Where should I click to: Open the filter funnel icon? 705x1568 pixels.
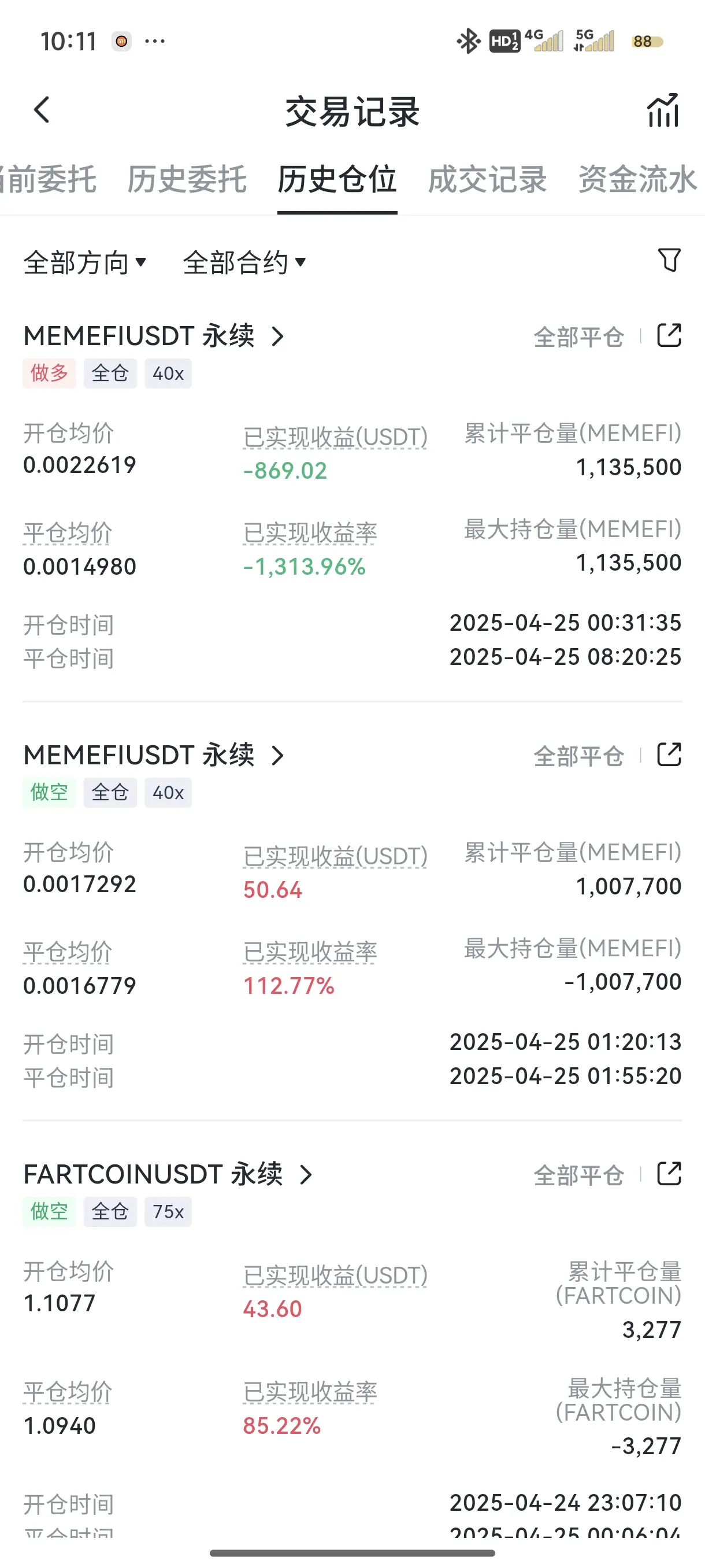669,261
